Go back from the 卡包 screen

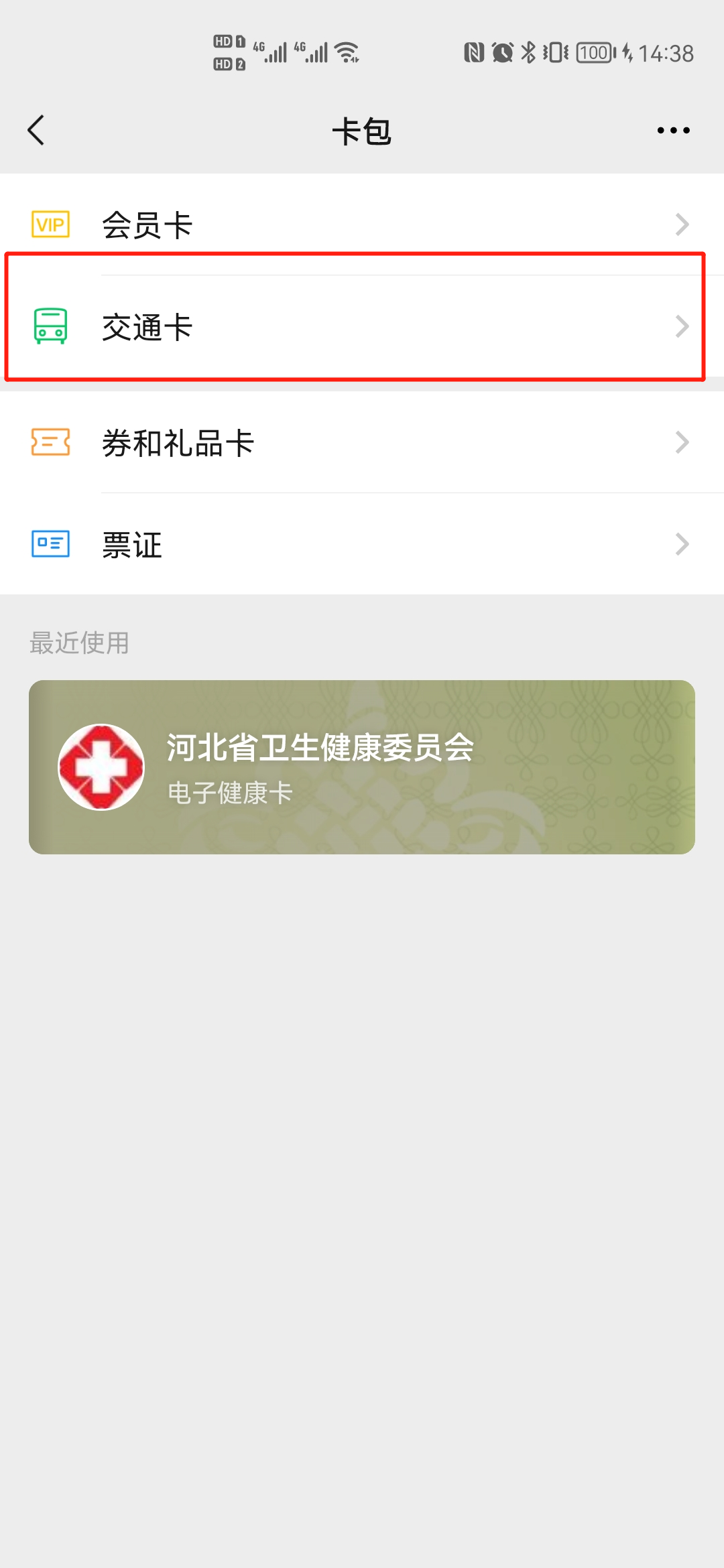pos(36,130)
